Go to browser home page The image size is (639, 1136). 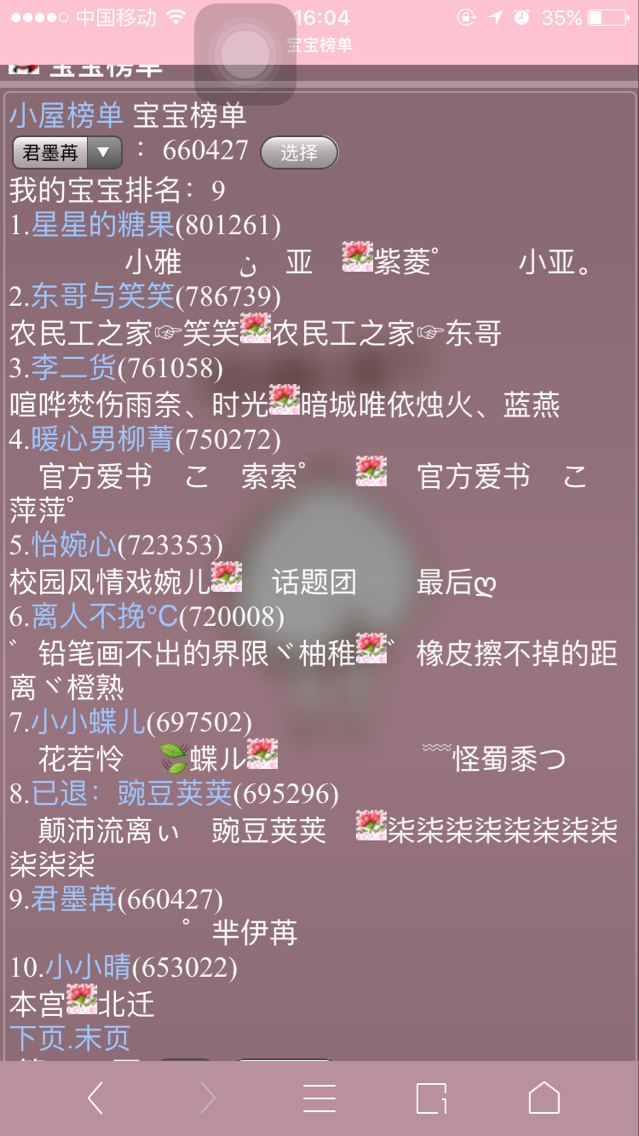[544, 1098]
